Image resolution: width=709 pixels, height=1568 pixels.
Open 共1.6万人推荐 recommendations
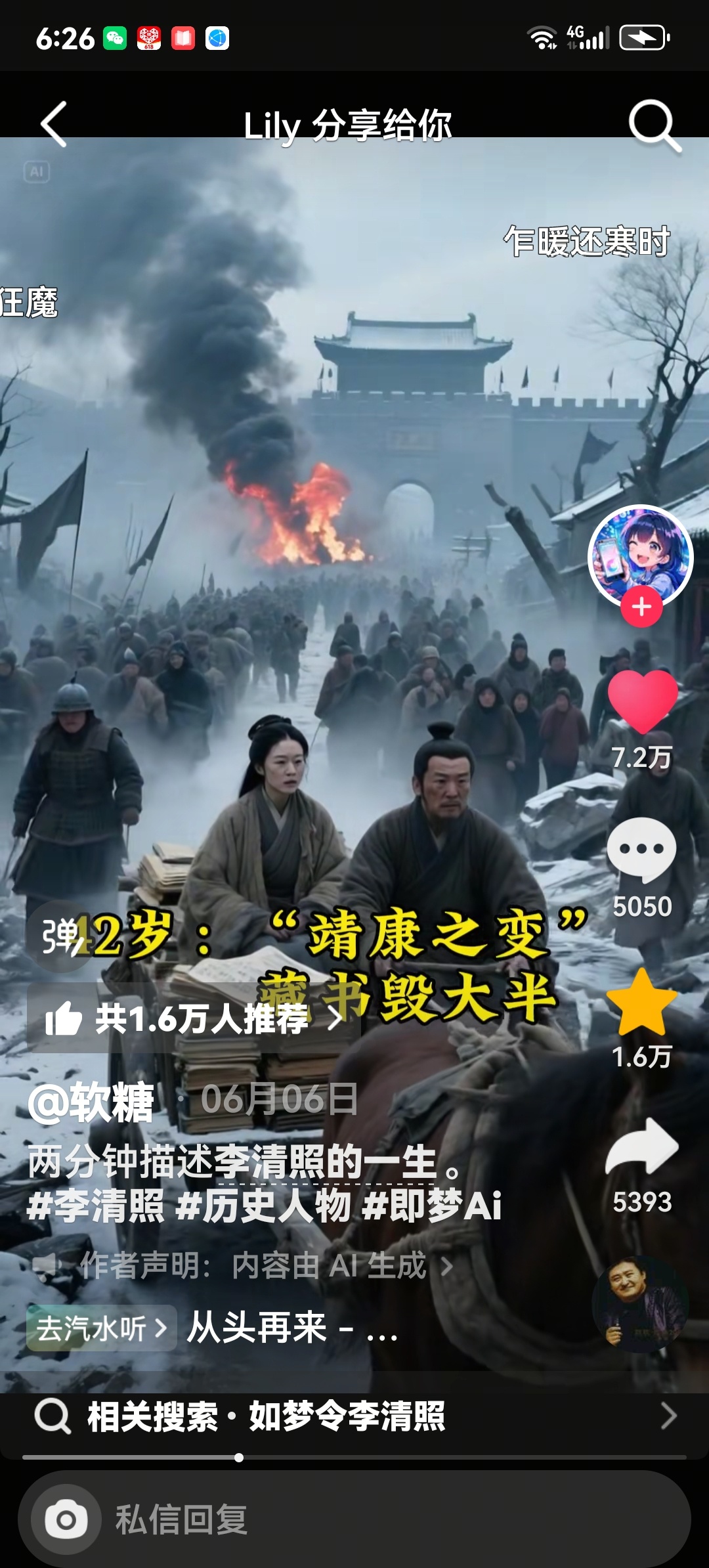194,1018
